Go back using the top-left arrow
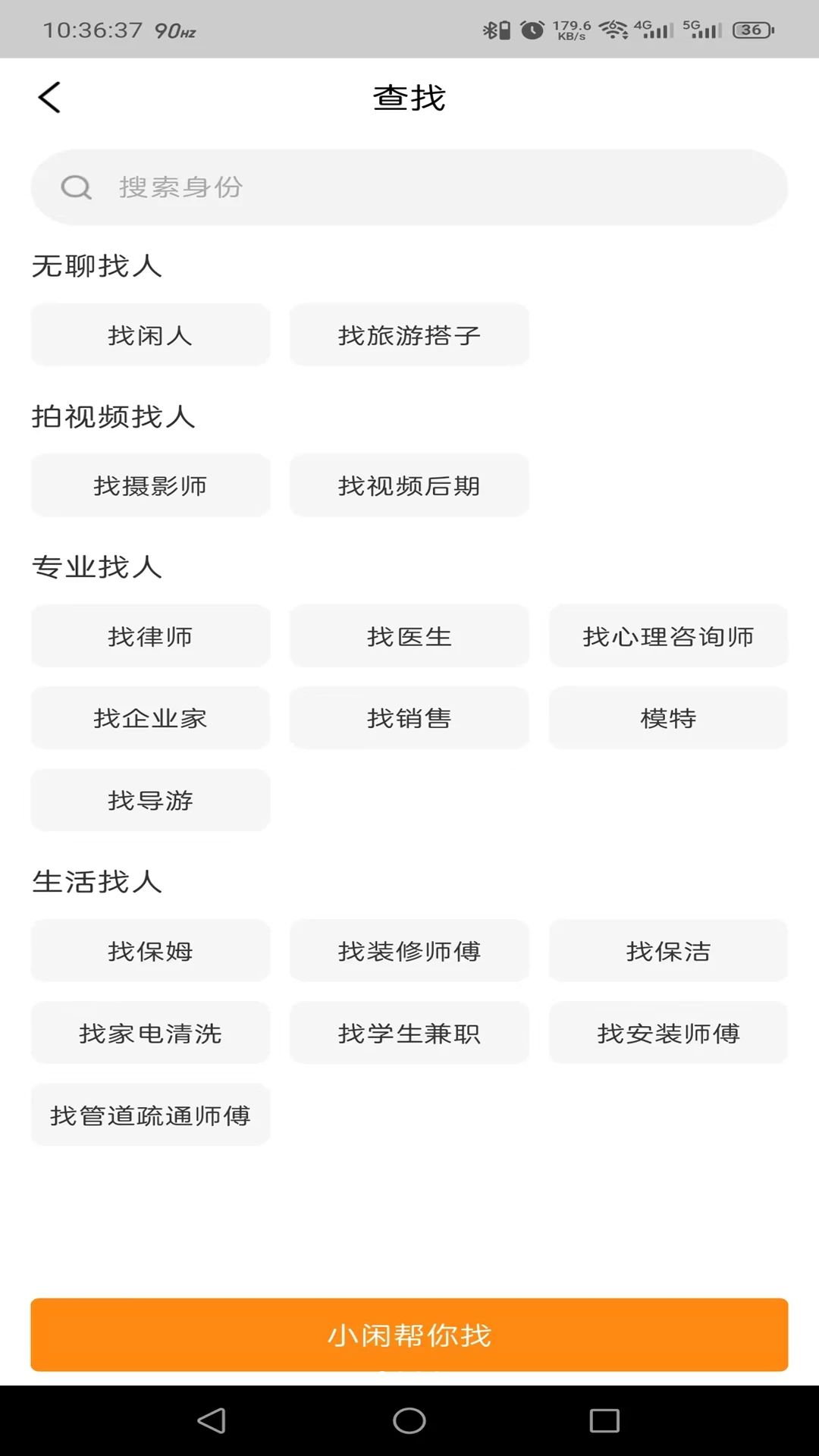This screenshot has width=819, height=1456. (49, 98)
